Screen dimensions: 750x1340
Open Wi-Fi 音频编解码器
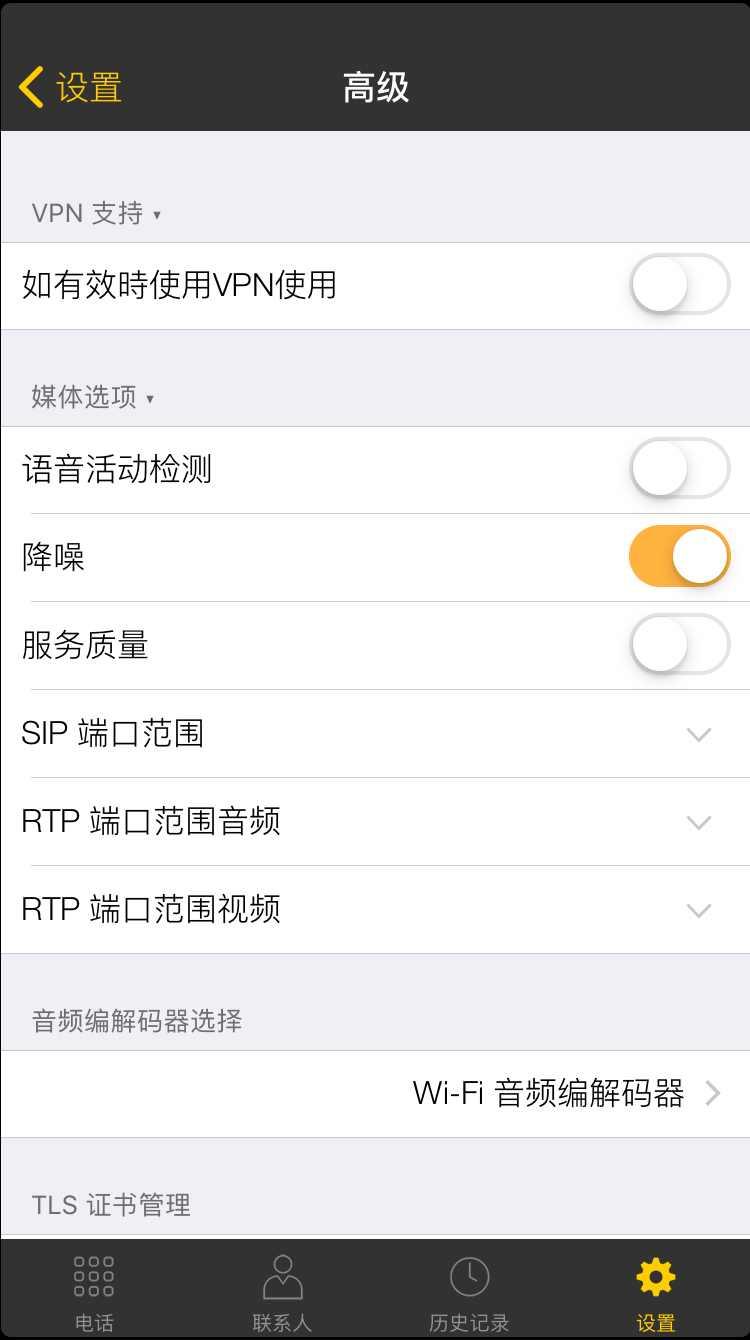375,1094
